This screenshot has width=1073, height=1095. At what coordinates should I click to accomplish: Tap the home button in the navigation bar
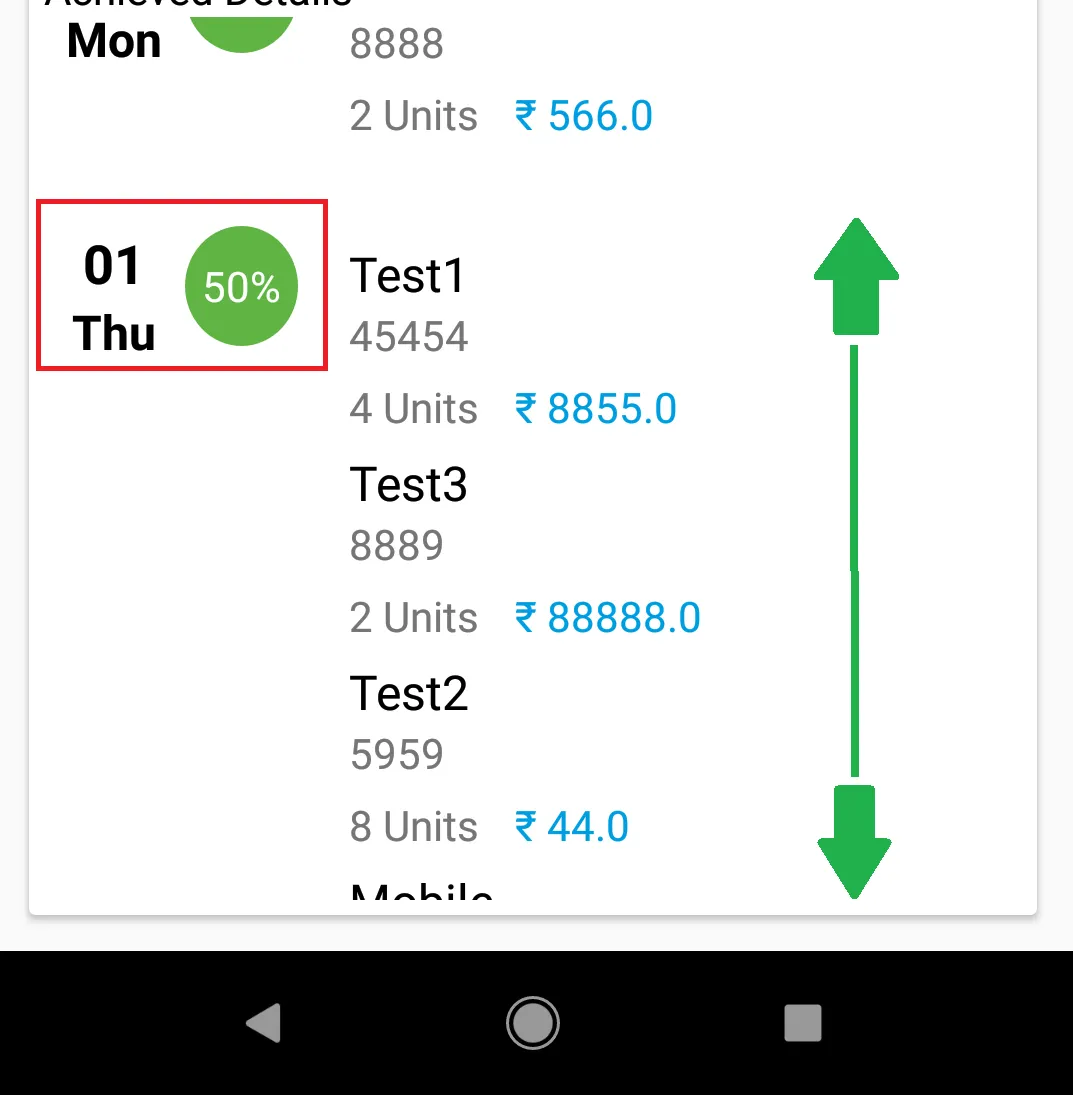pos(532,1023)
